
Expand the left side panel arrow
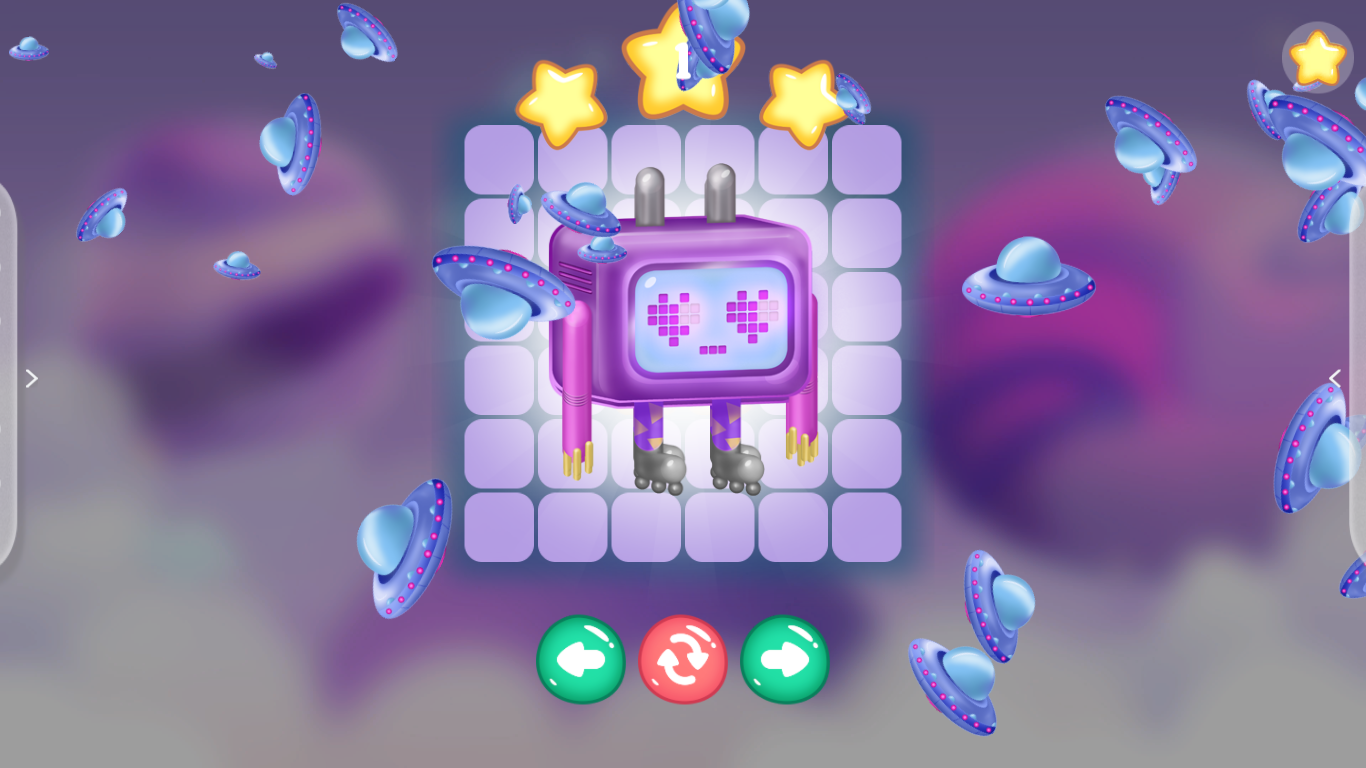[31, 378]
